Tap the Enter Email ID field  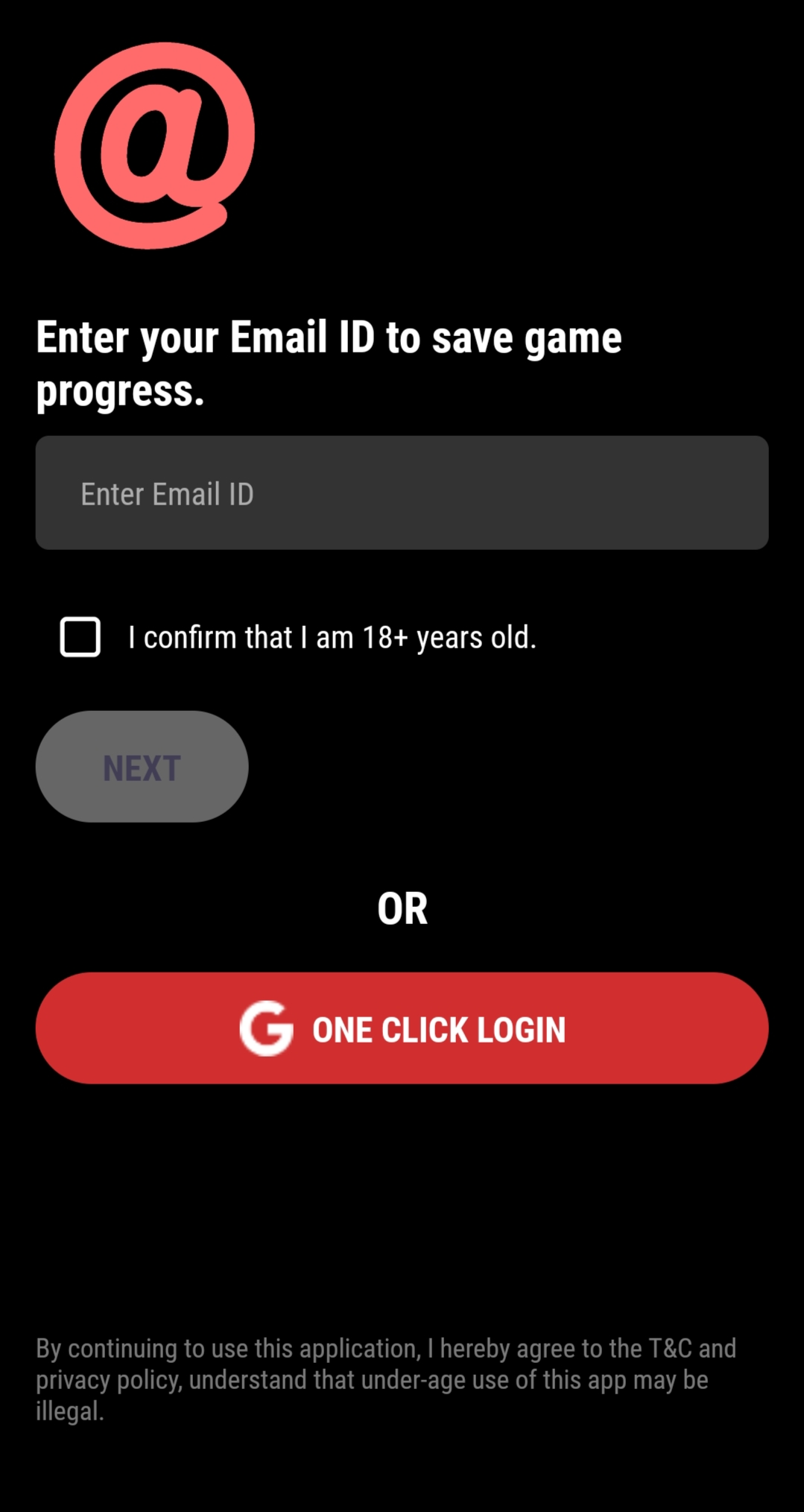[402, 493]
